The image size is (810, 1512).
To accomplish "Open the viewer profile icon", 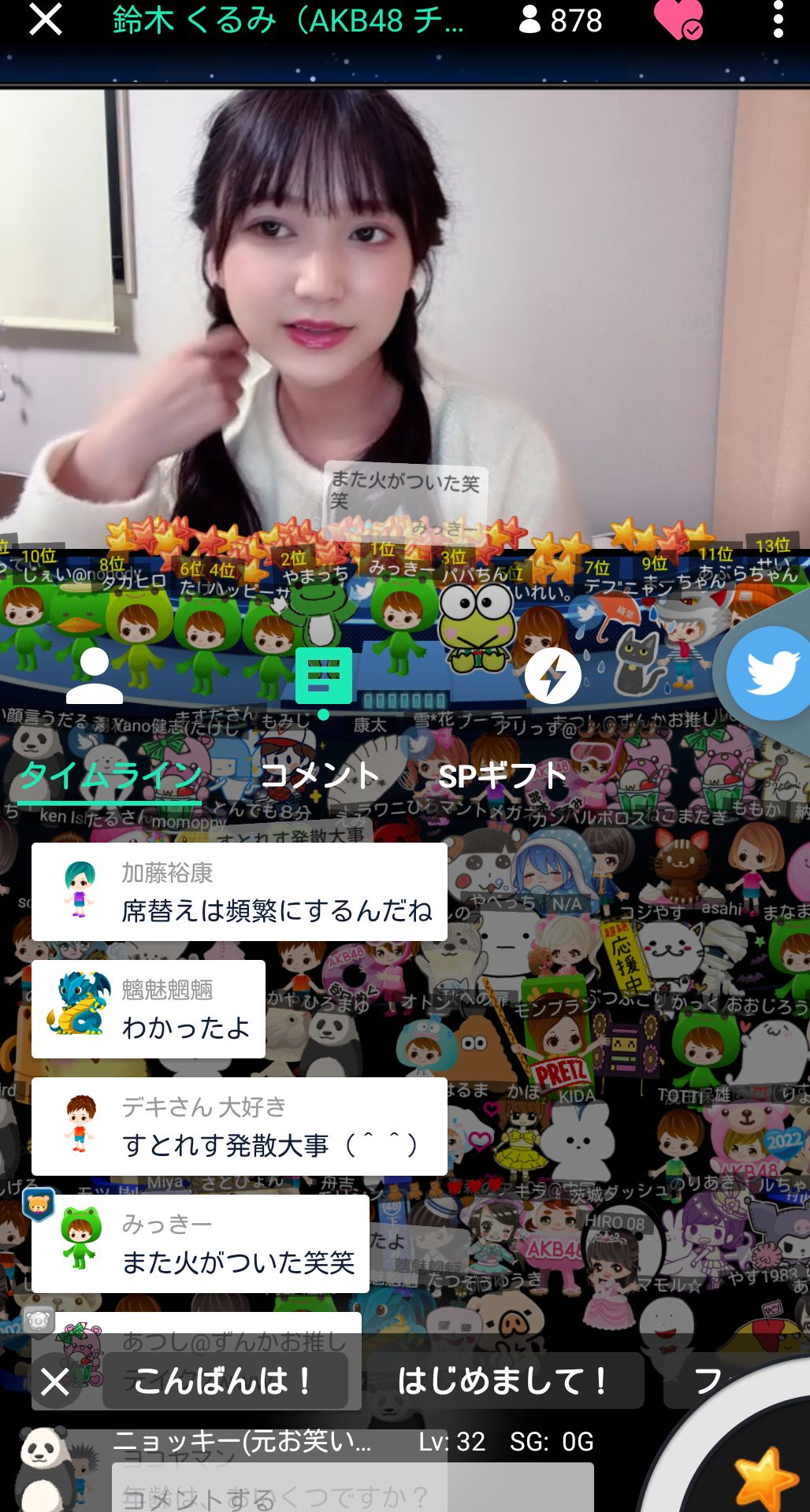I will [x=95, y=676].
